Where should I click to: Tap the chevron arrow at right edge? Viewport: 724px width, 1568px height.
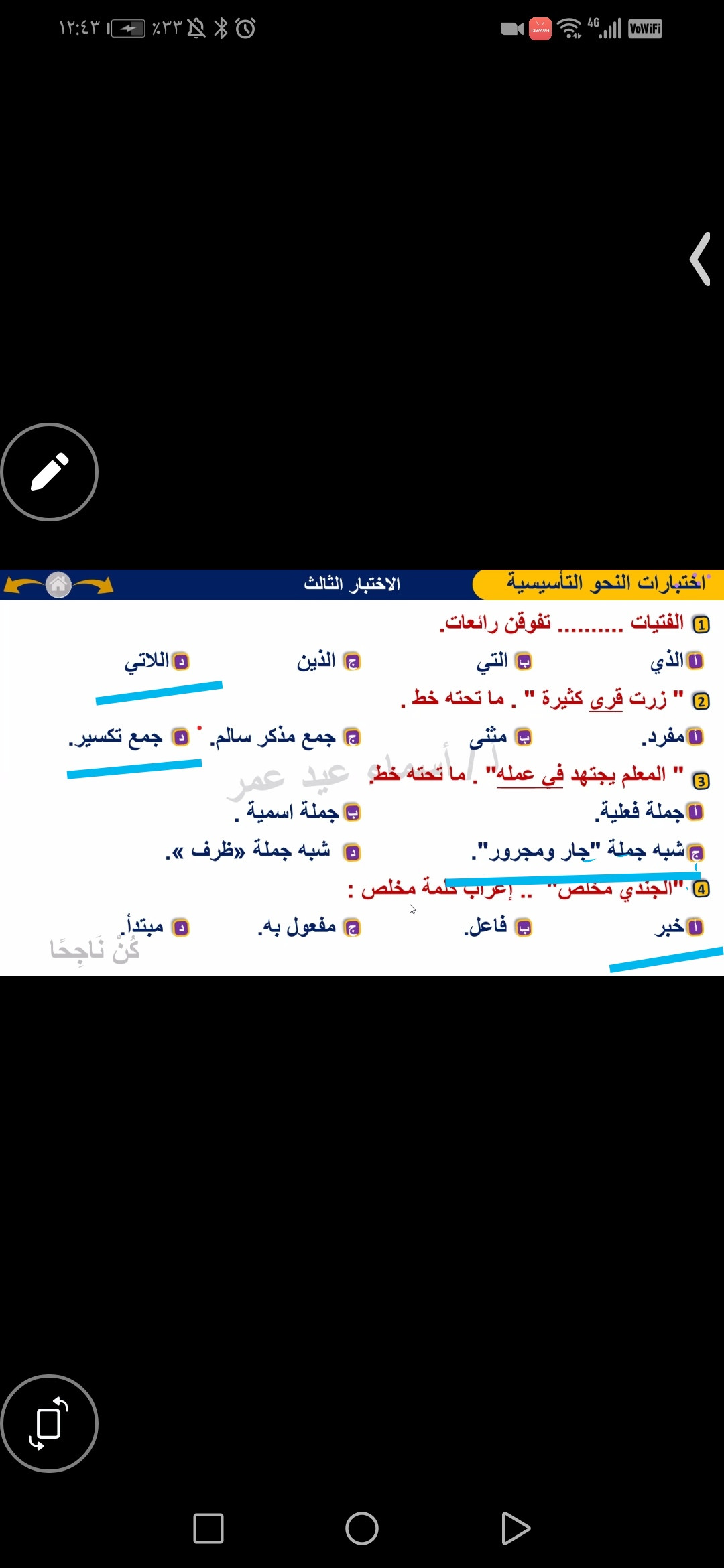tap(701, 259)
